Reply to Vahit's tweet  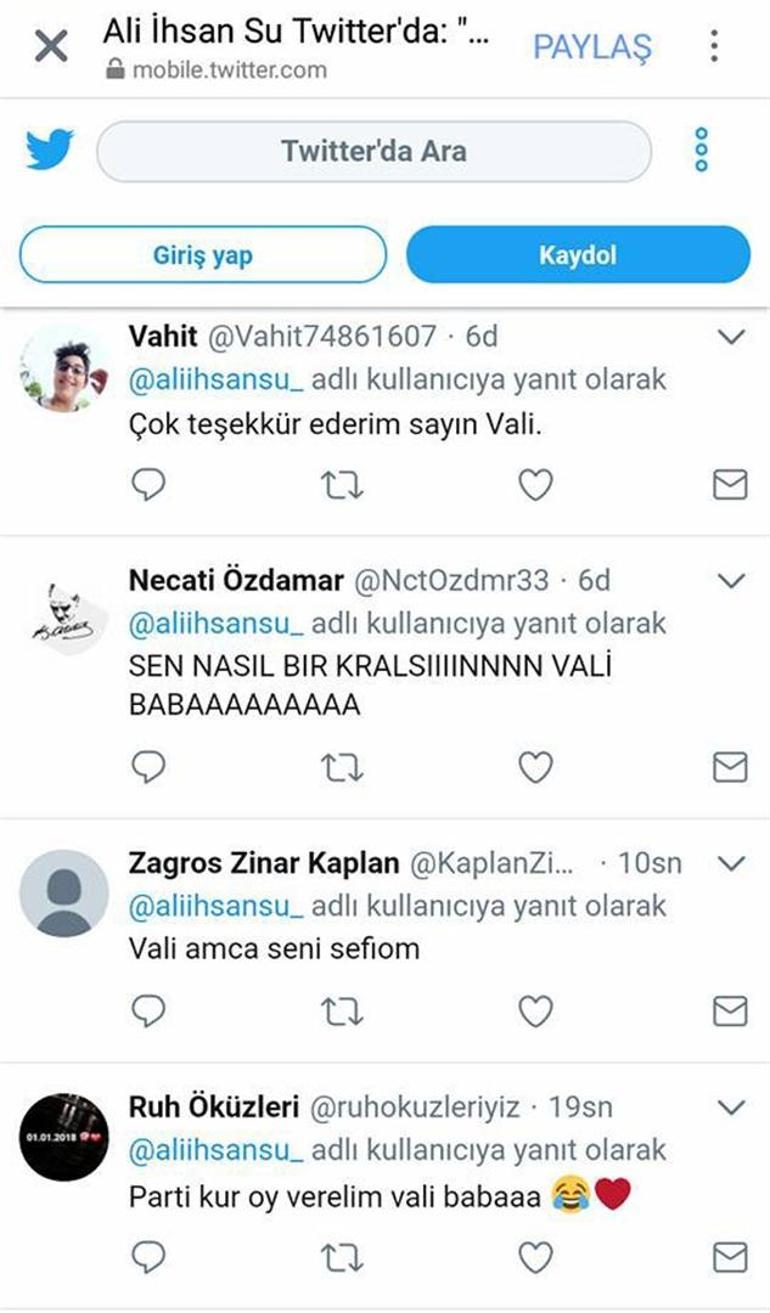148,485
